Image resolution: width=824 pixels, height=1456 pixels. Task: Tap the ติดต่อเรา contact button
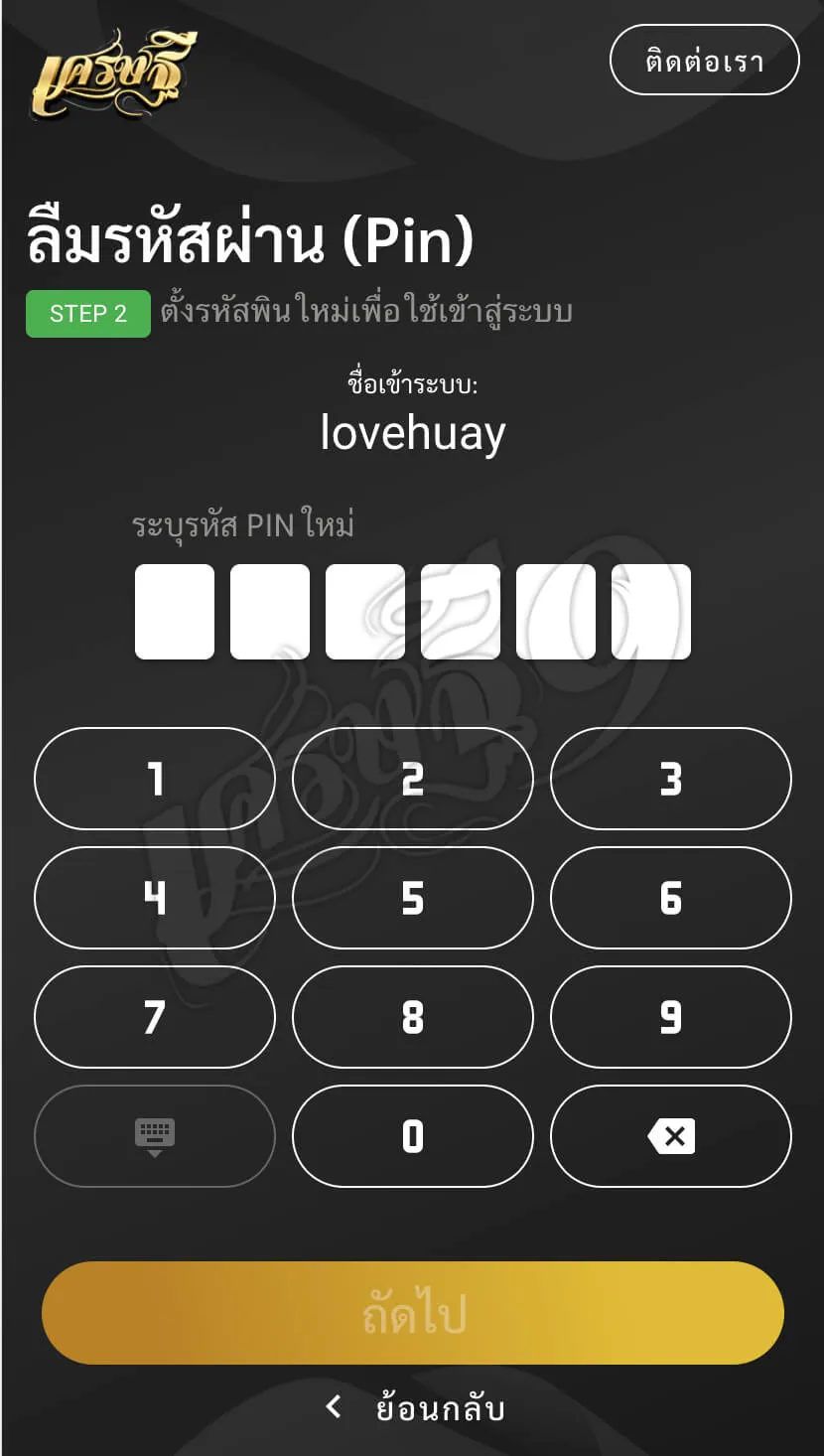704,61
